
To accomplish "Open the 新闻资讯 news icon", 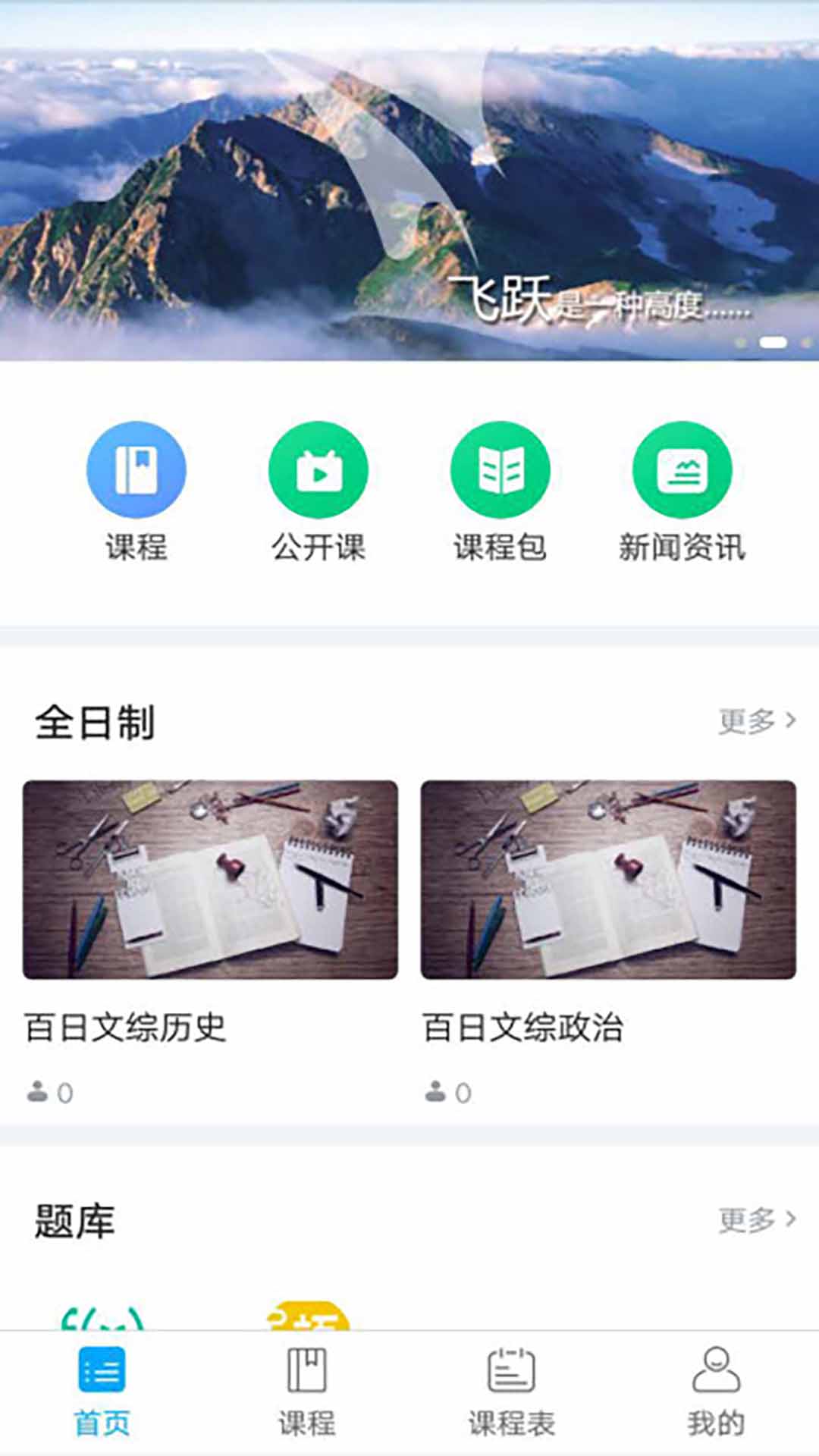I will coord(681,469).
